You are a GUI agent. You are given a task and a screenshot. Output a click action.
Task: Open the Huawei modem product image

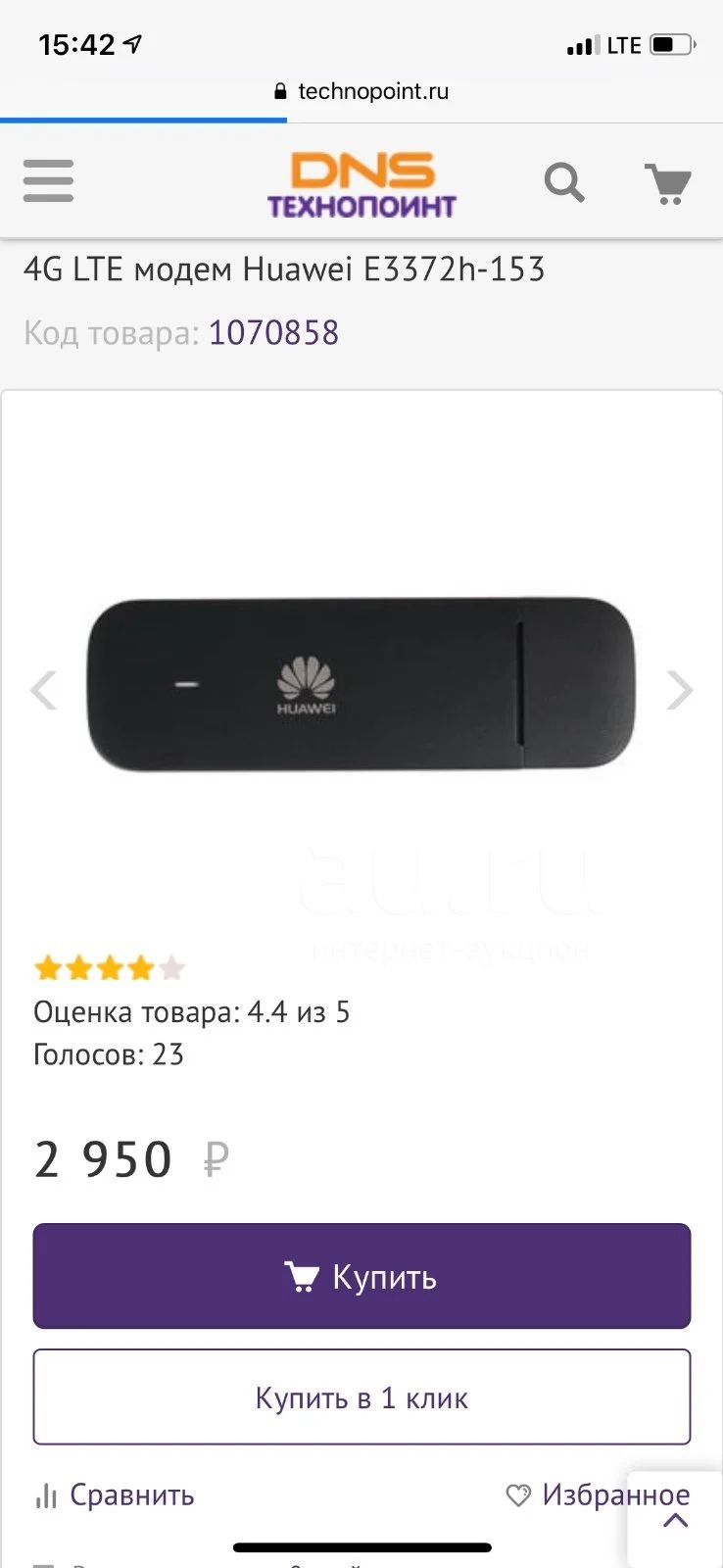point(361,684)
